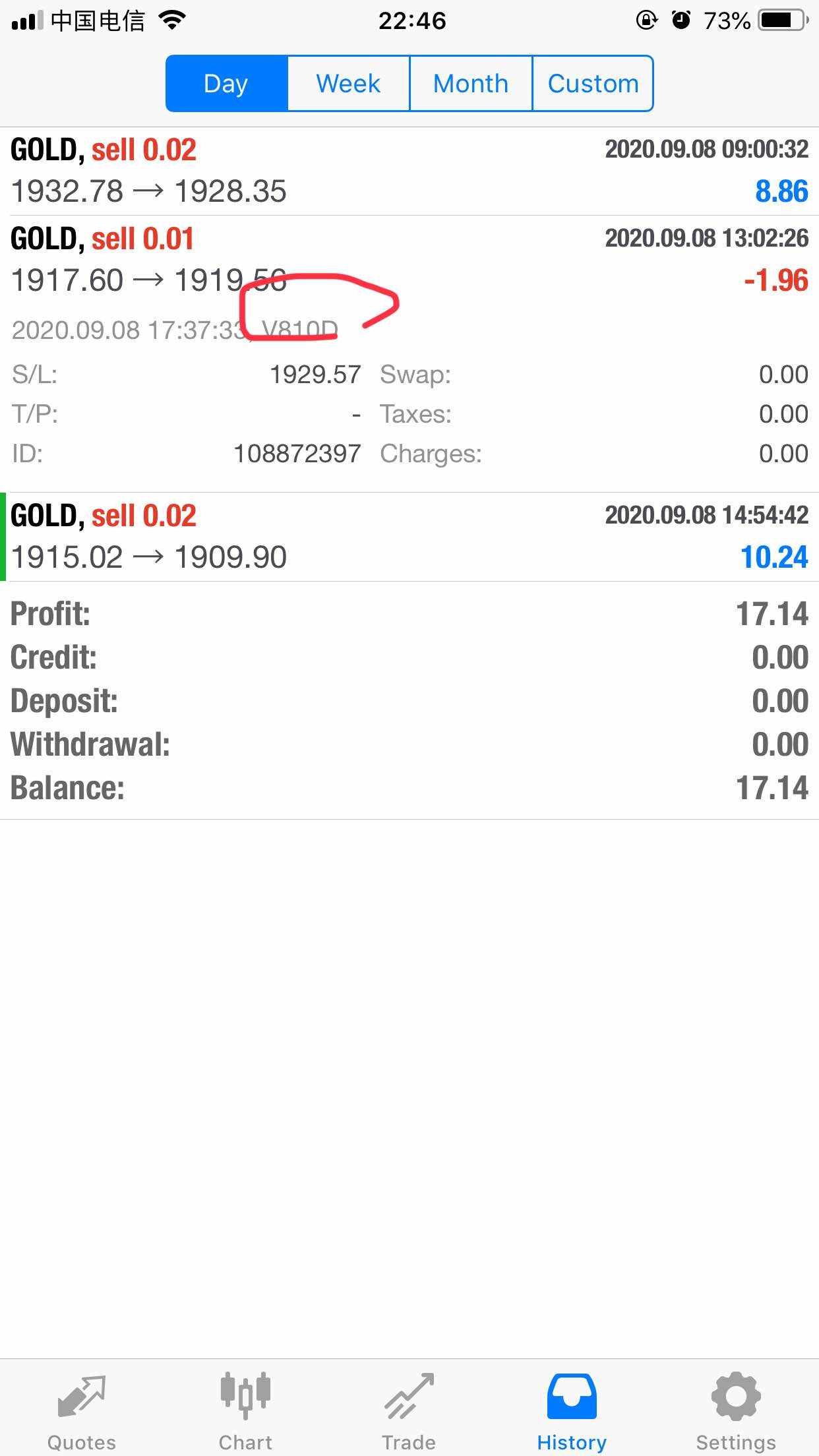Switch to the Week period

point(348,84)
